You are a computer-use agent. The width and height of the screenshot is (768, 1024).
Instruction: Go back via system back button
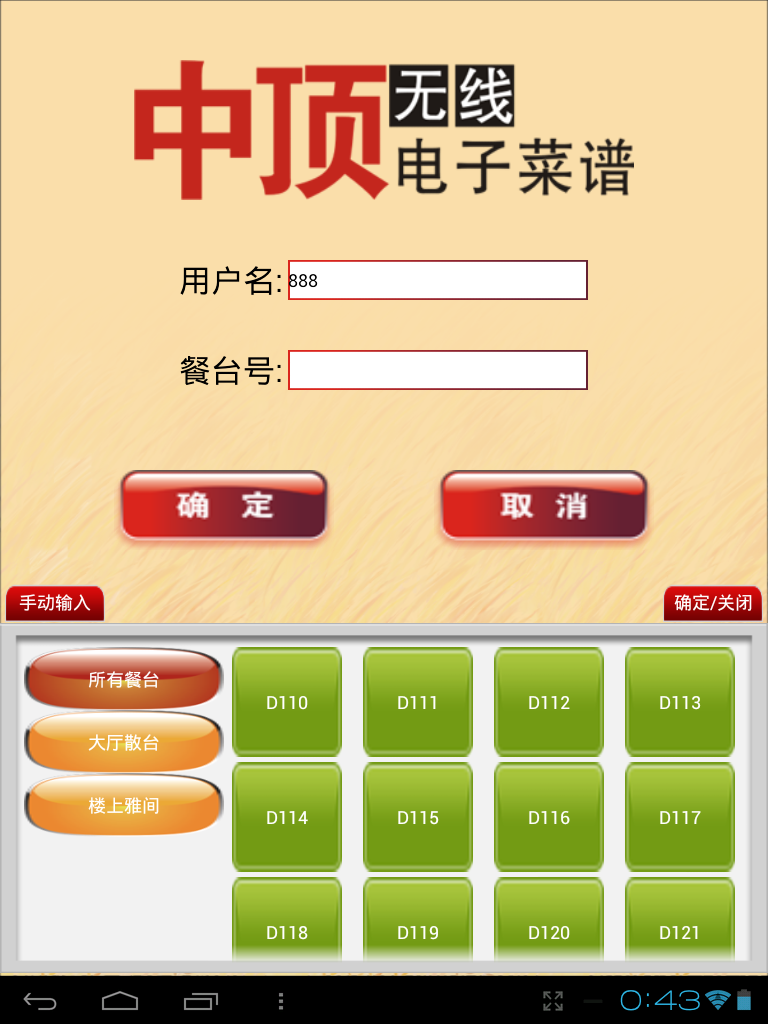(41, 1000)
